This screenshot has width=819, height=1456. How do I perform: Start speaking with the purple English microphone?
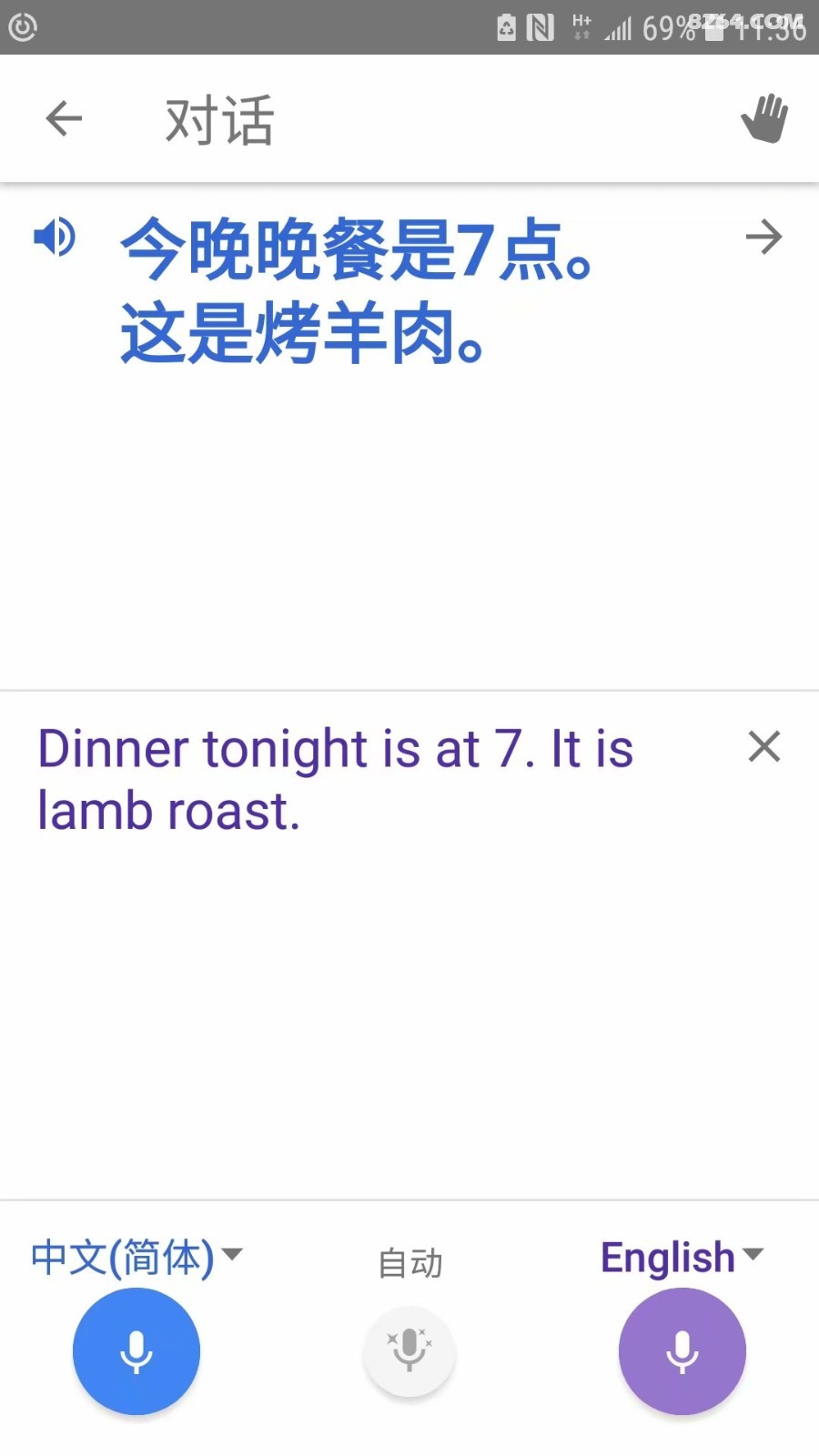(x=682, y=1351)
